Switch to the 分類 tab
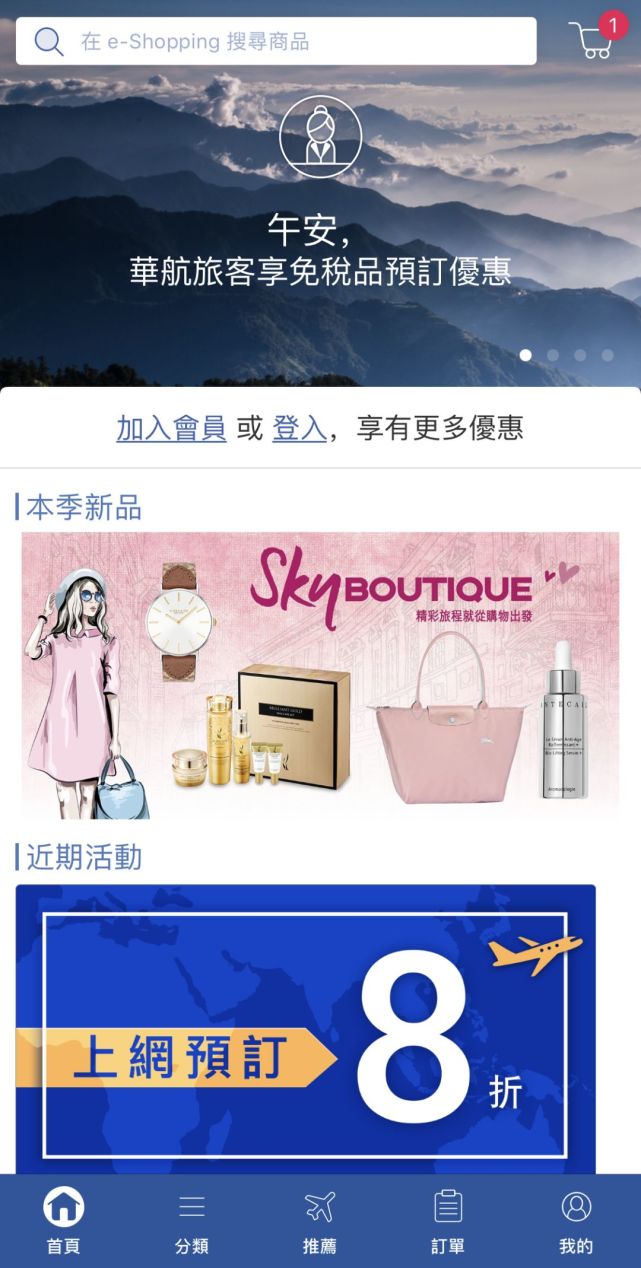641x1268 pixels. [191, 1220]
